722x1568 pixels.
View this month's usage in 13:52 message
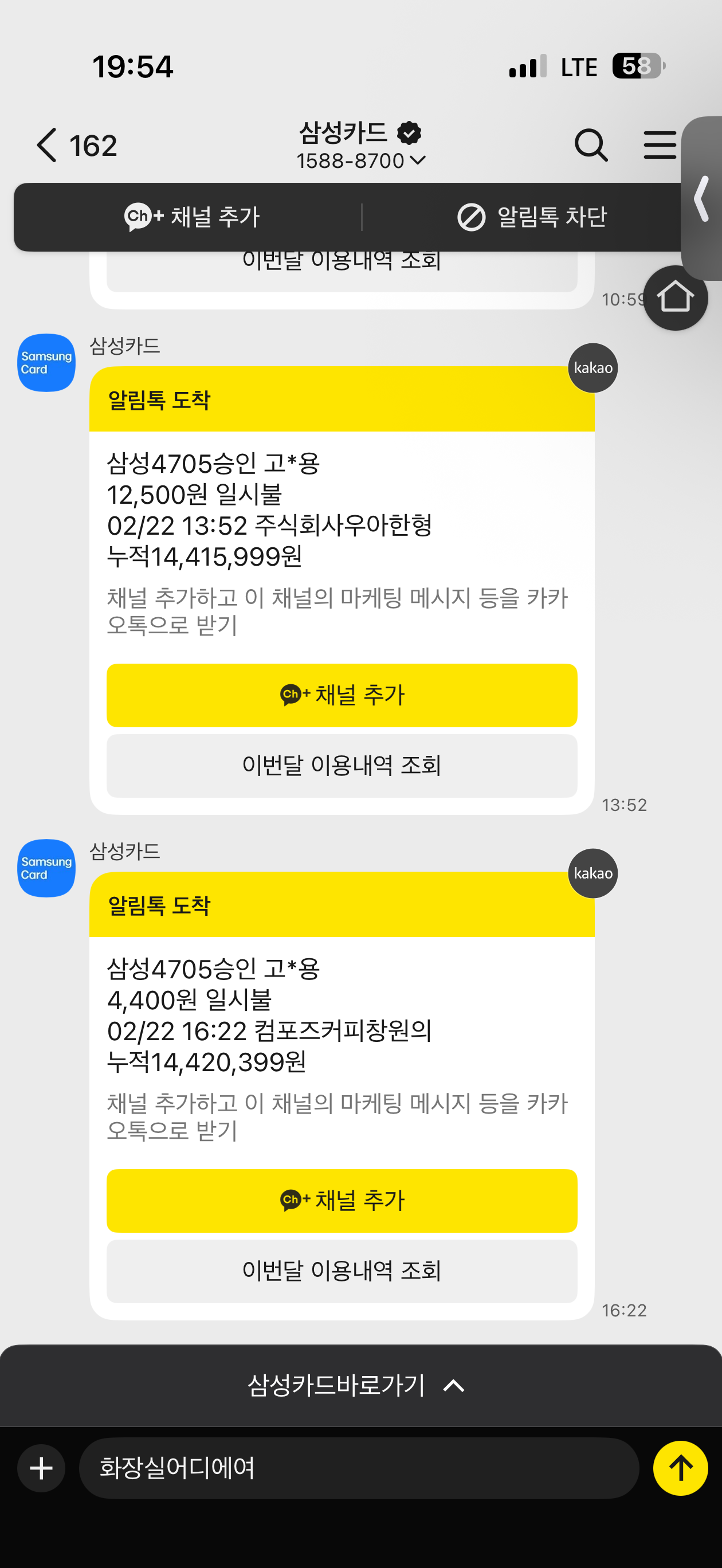coord(342,765)
